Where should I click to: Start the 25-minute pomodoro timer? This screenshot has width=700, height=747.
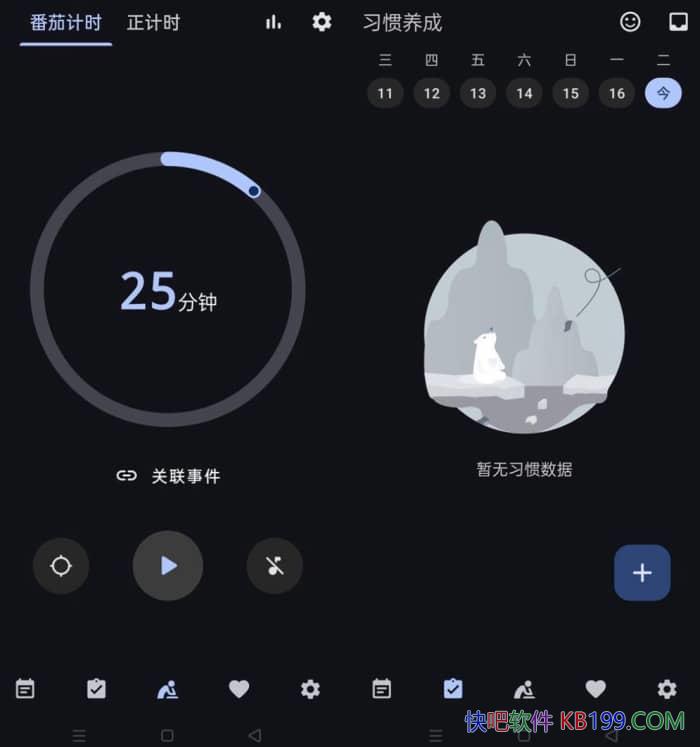(168, 566)
